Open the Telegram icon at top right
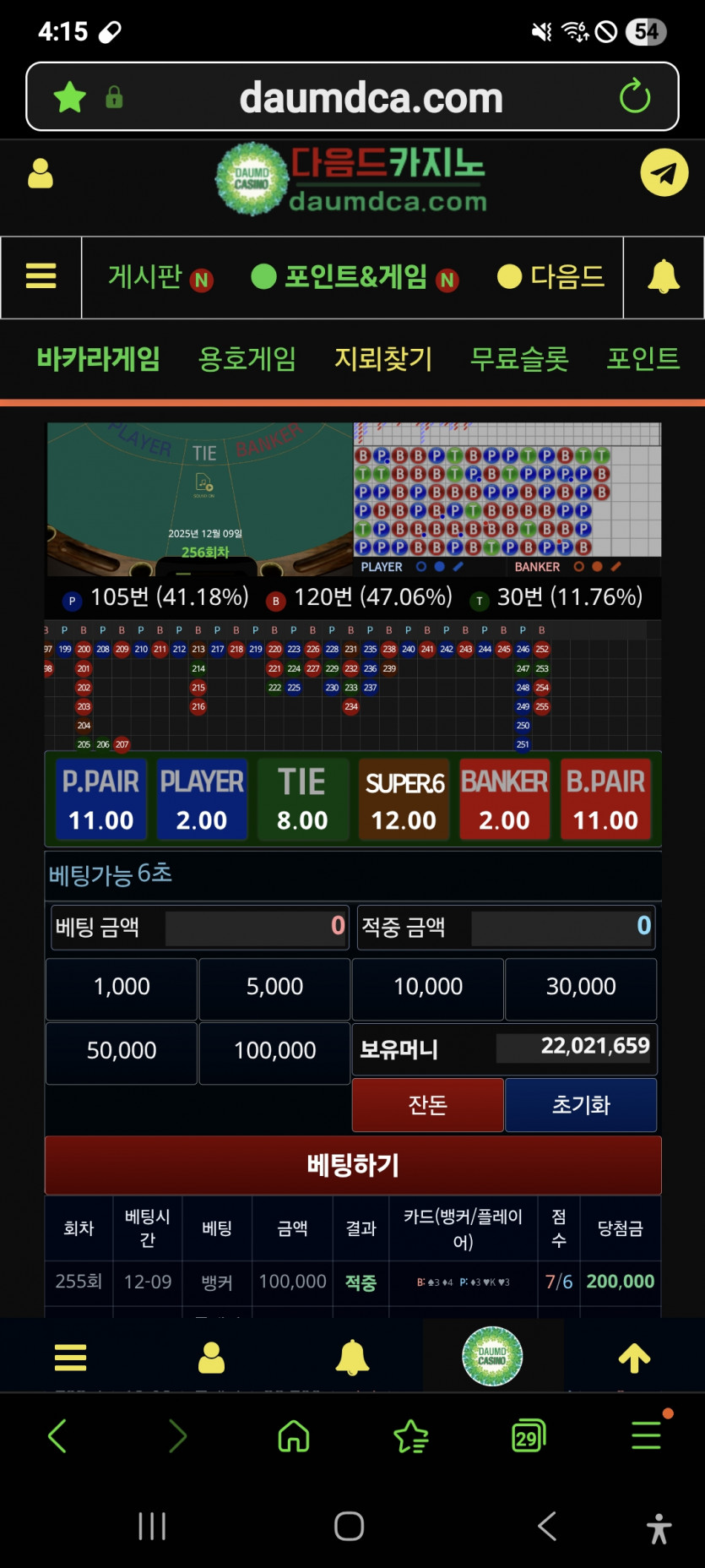The height and width of the screenshot is (1568, 705). click(664, 172)
